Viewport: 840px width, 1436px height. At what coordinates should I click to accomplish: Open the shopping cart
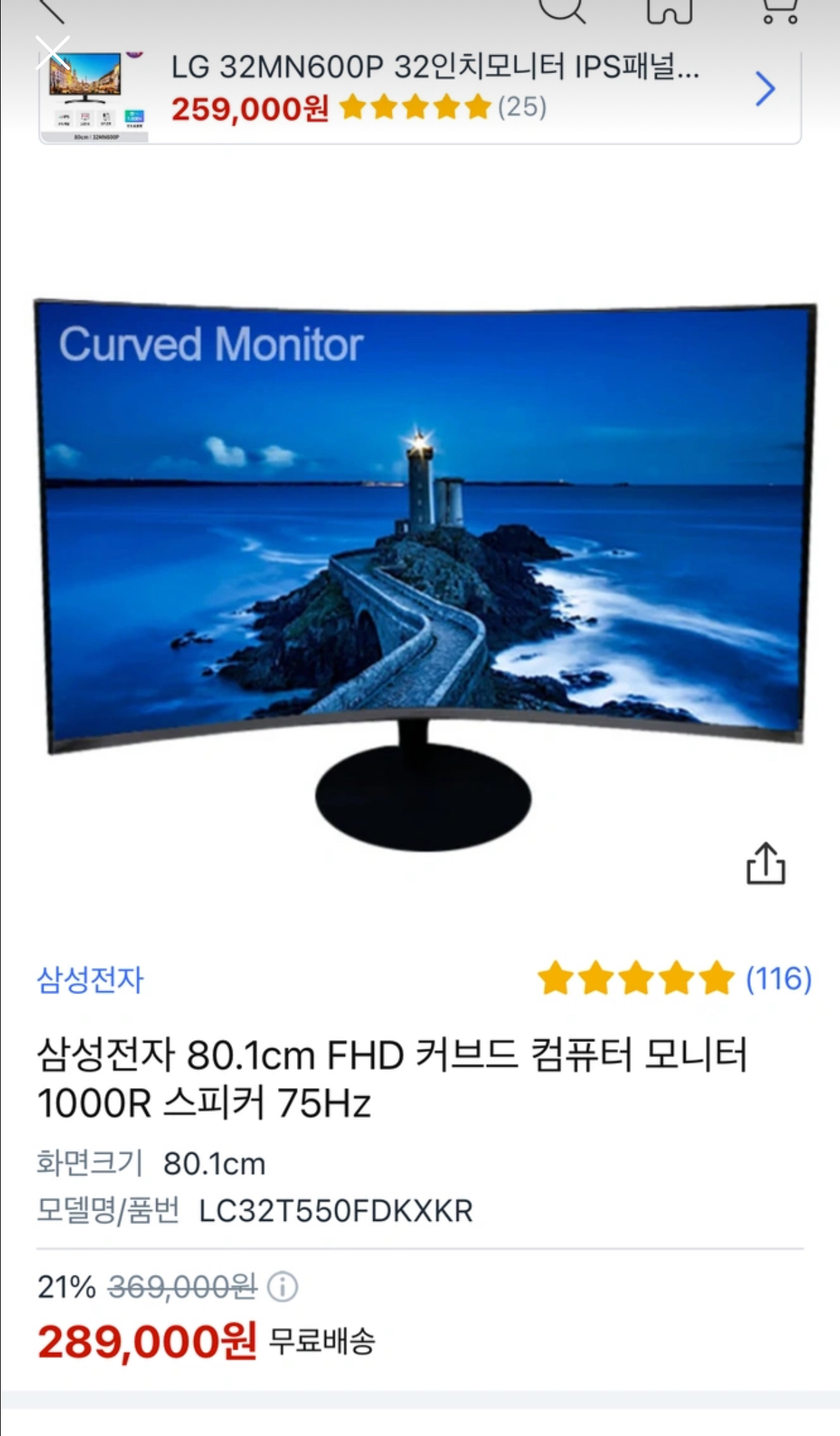pos(780,9)
